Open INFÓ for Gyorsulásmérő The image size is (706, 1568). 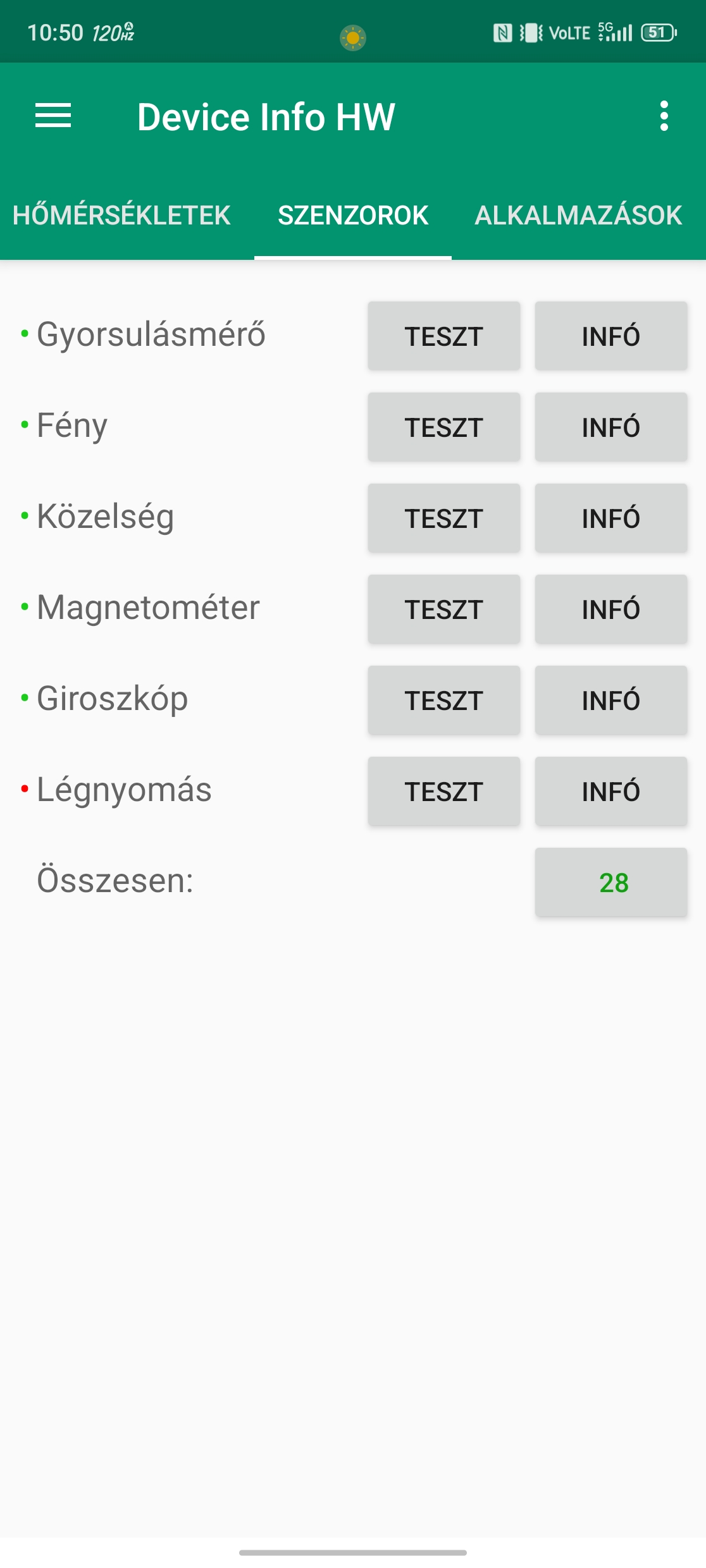[x=611, y=336]
